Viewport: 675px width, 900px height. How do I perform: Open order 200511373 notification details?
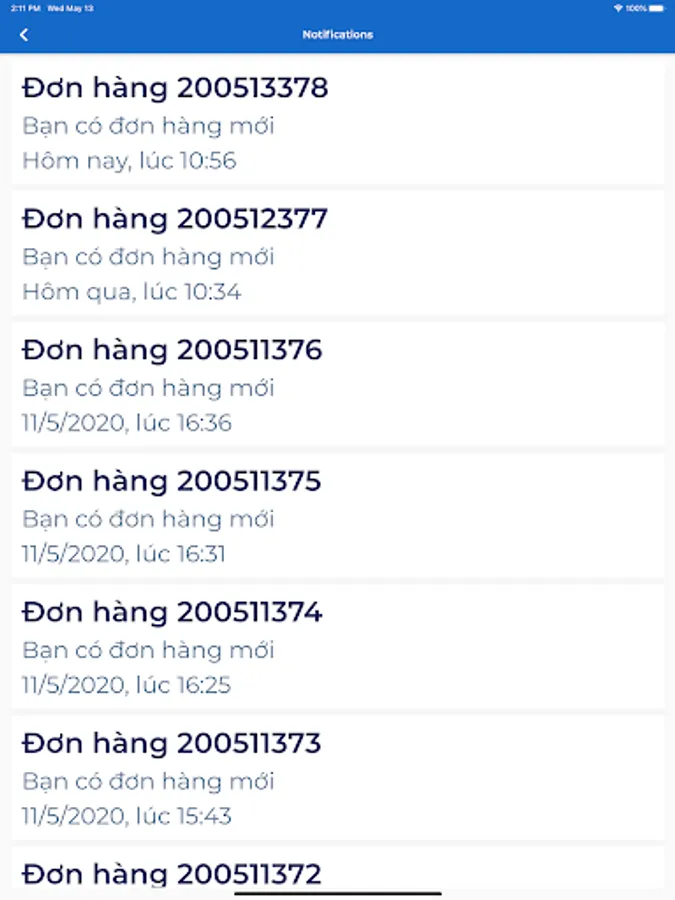coord(337,778)
